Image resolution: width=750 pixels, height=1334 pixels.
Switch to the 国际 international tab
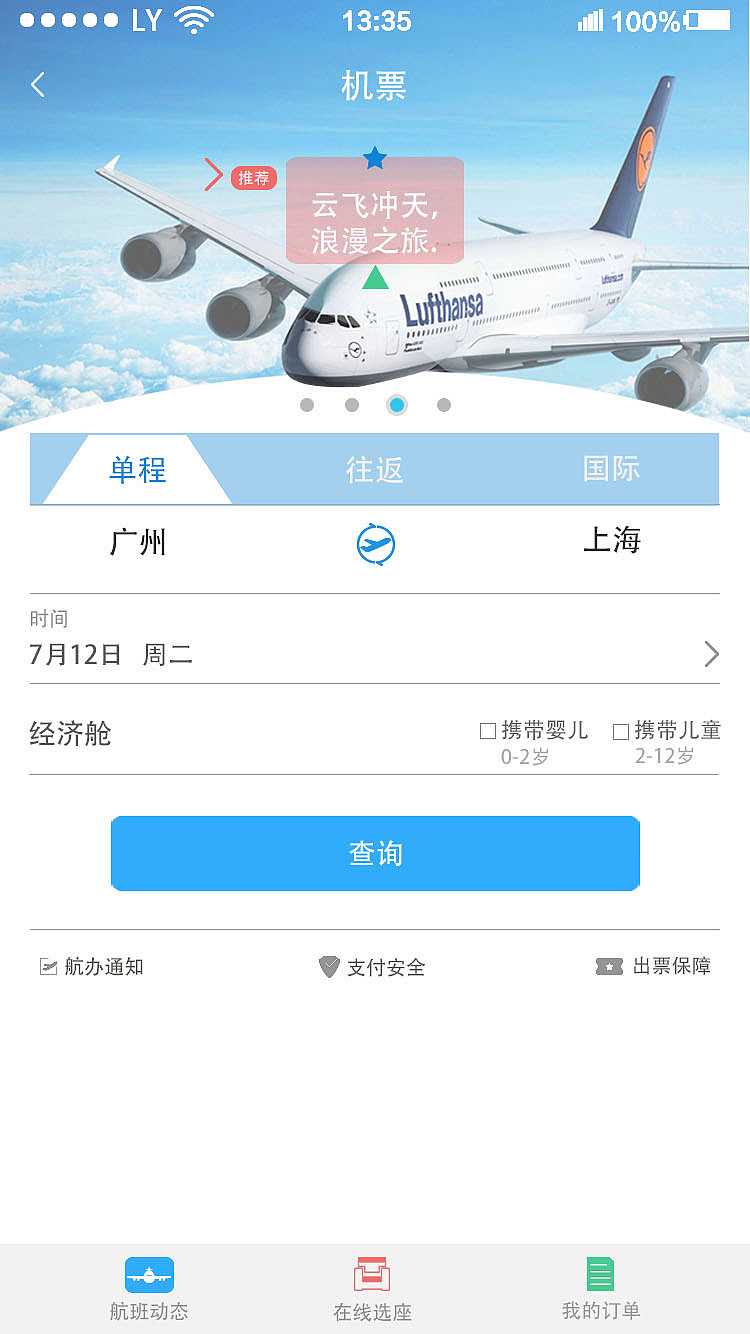(611, 468)
